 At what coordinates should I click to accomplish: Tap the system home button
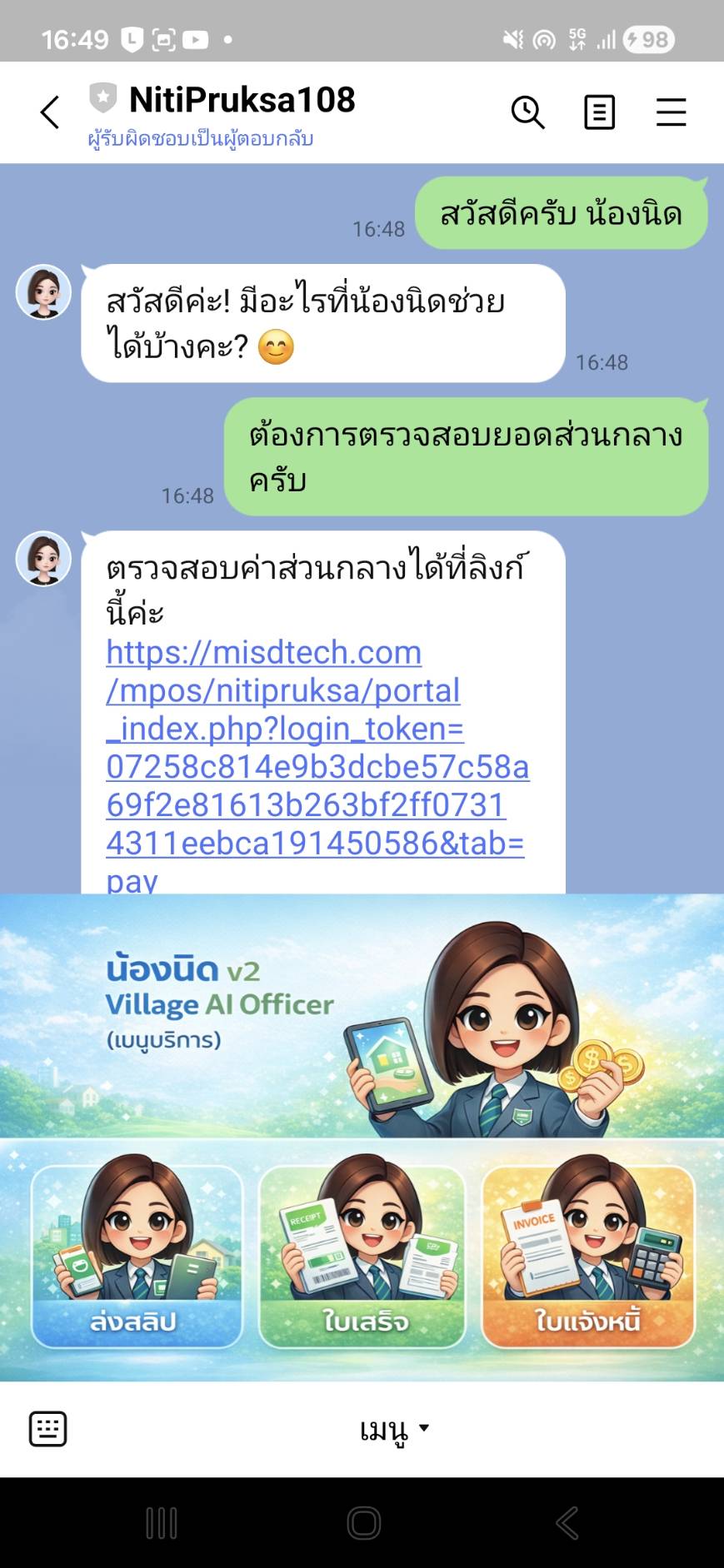363,1523
